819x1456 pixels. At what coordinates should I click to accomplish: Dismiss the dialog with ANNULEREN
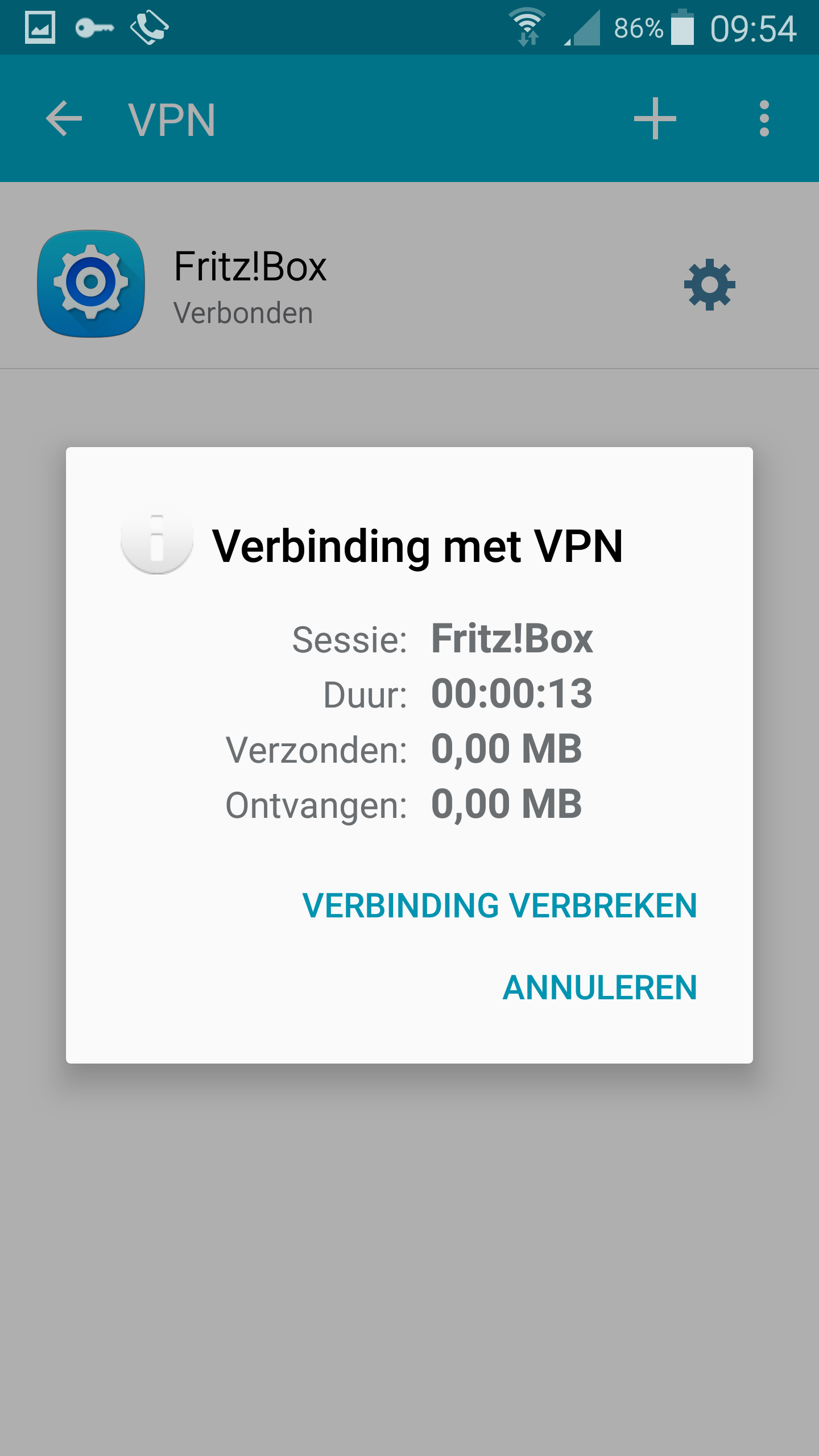click(x=599, y=988)
